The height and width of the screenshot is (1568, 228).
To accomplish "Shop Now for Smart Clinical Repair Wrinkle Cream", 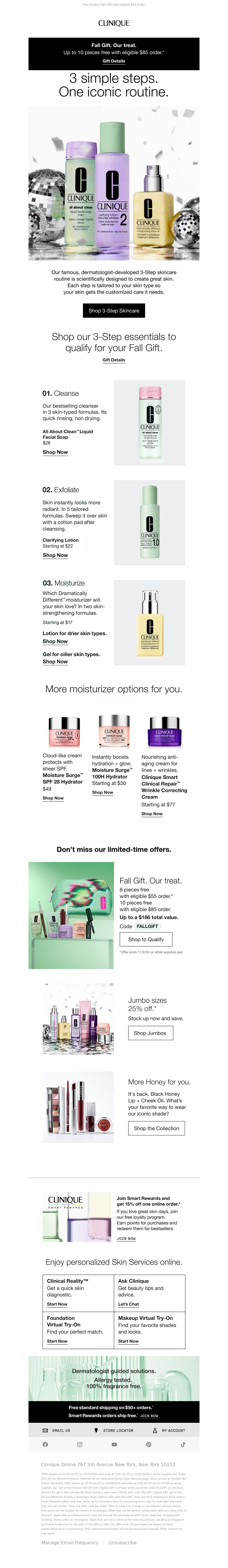I will (x=152, y=814).
